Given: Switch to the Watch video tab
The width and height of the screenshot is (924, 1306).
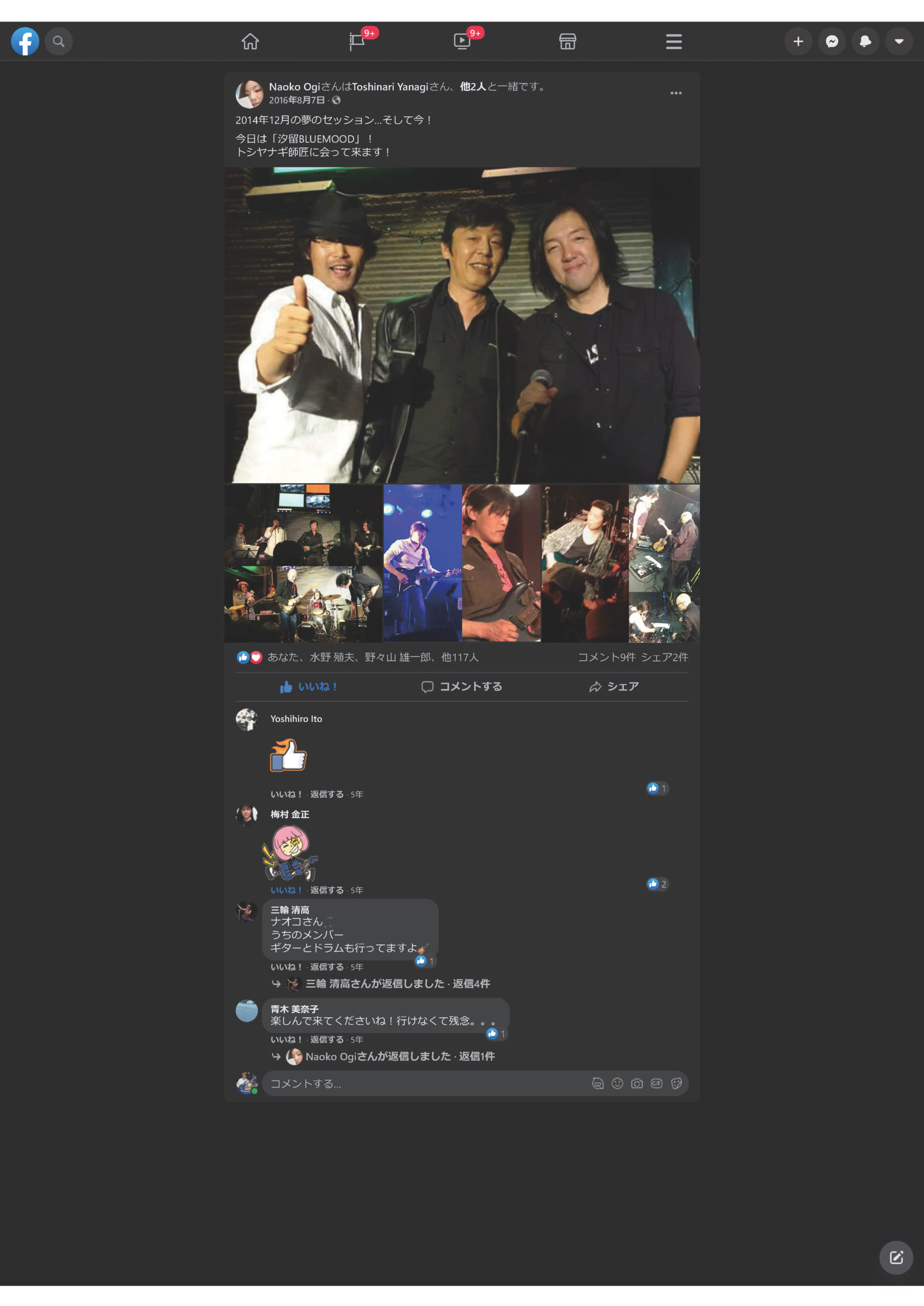Looking at the screenshot, I should 462,41.
